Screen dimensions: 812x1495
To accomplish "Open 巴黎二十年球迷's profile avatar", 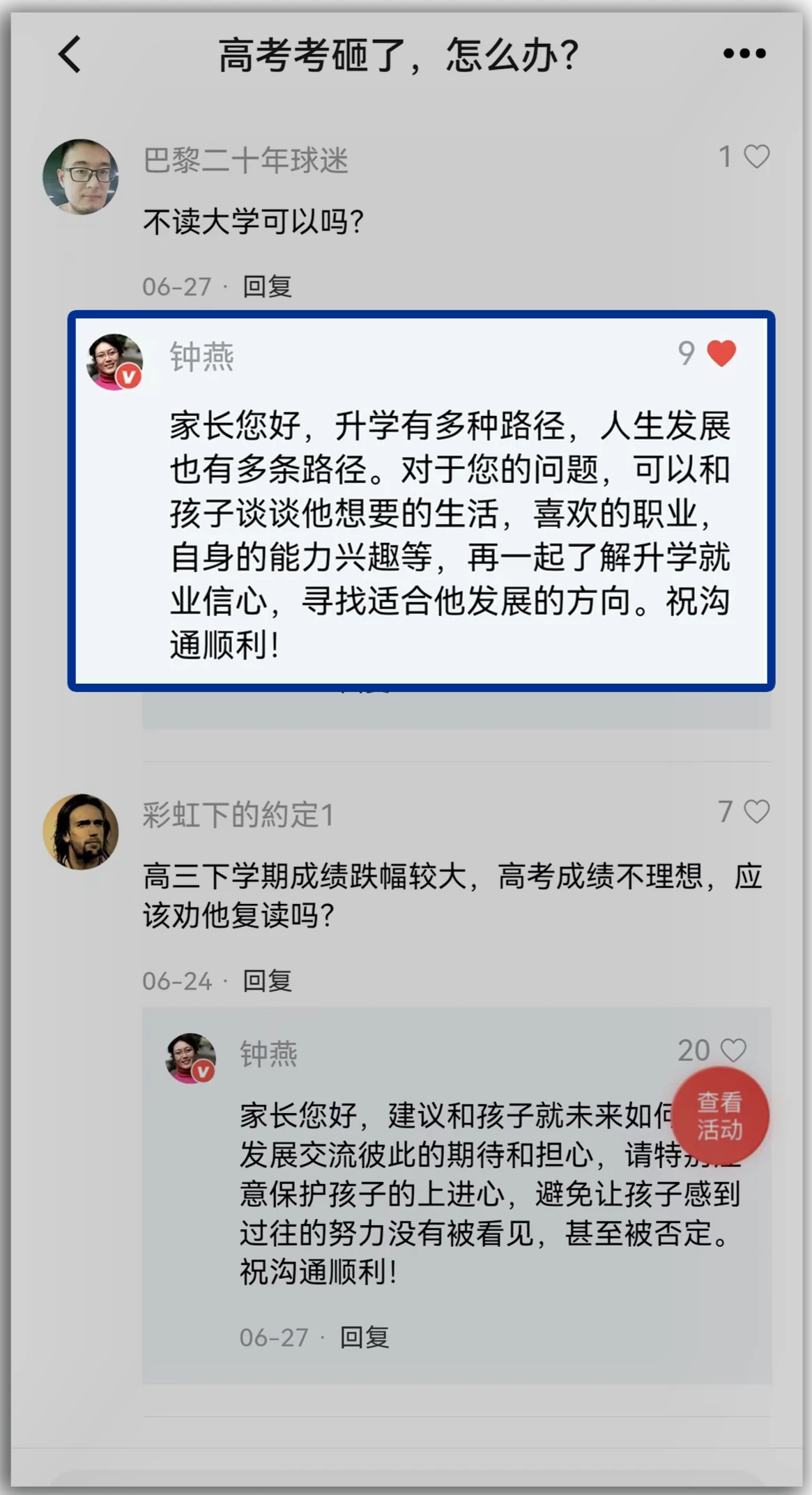I will 81,177.
